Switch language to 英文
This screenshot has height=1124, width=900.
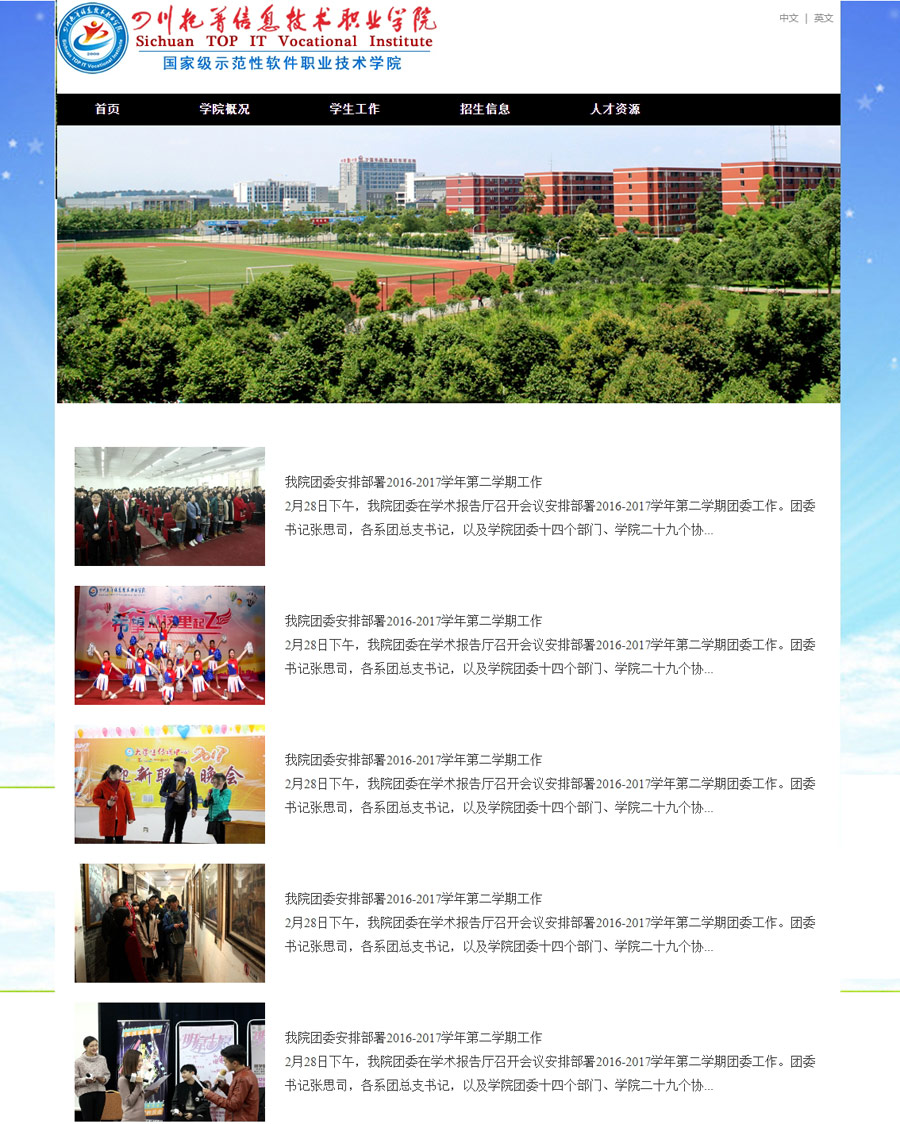823,18
